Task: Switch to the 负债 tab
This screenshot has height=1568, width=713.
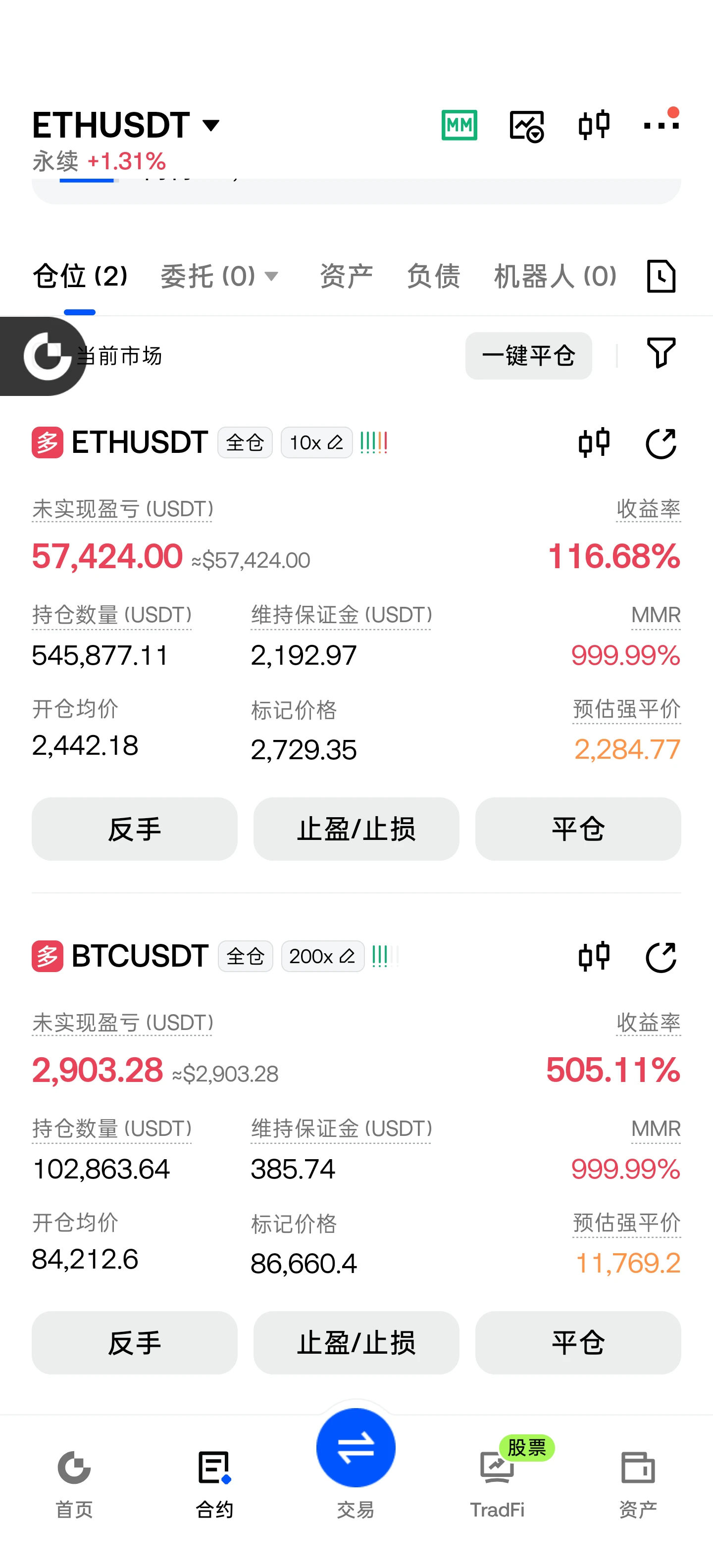Action: coord(433,276)
